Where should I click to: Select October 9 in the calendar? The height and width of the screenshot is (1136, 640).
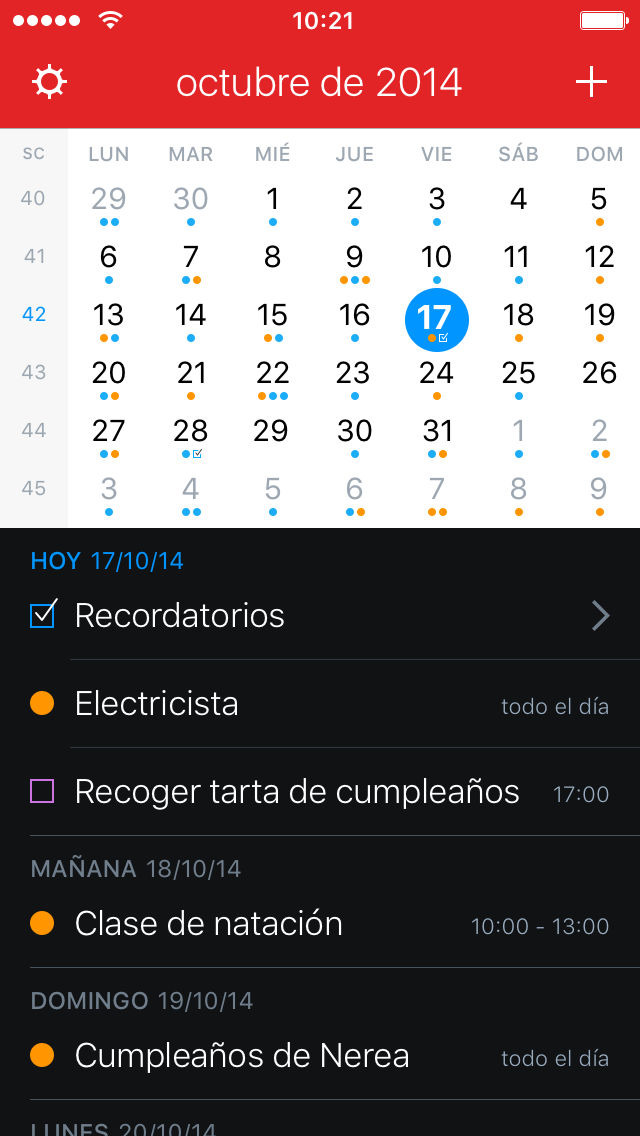click(x=354, y=259)
